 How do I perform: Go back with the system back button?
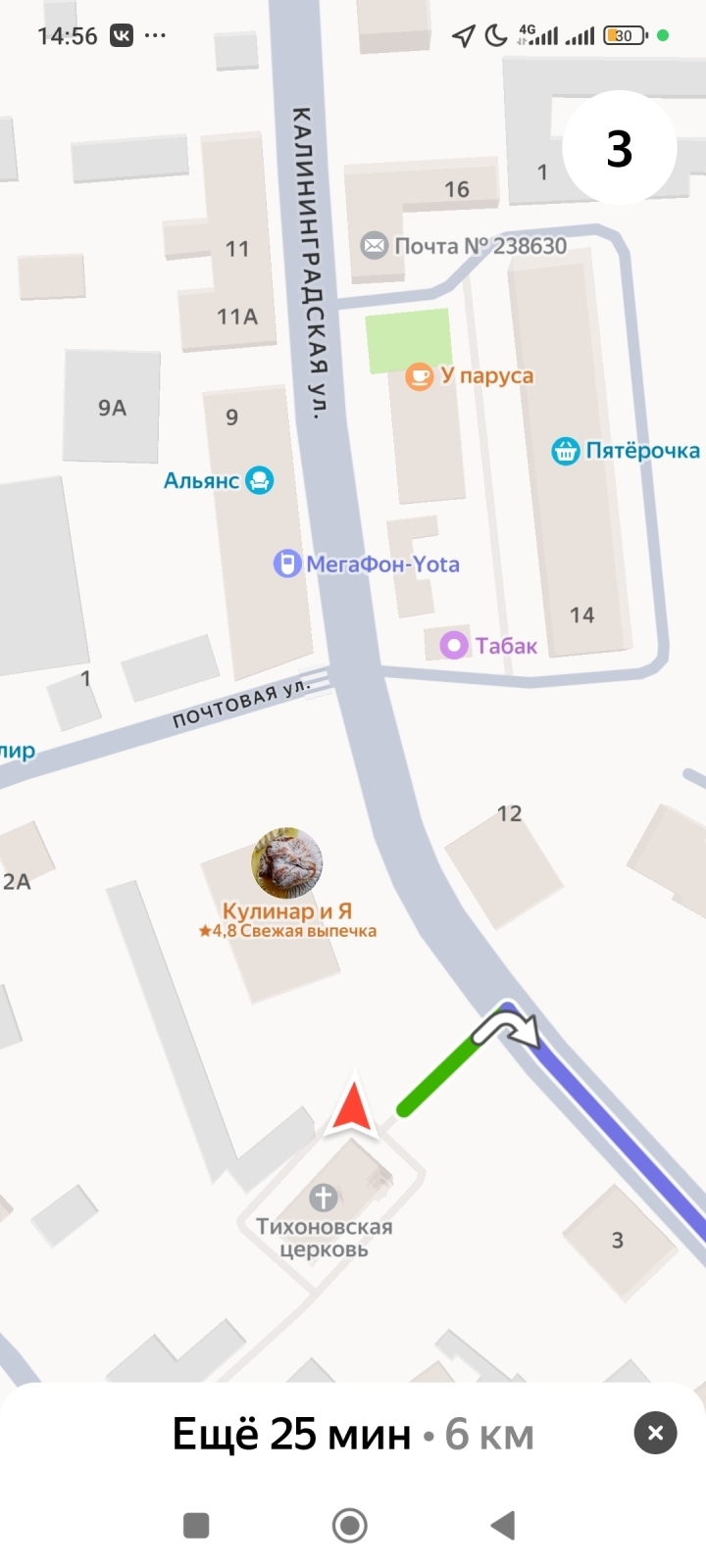pos(503,1525)
